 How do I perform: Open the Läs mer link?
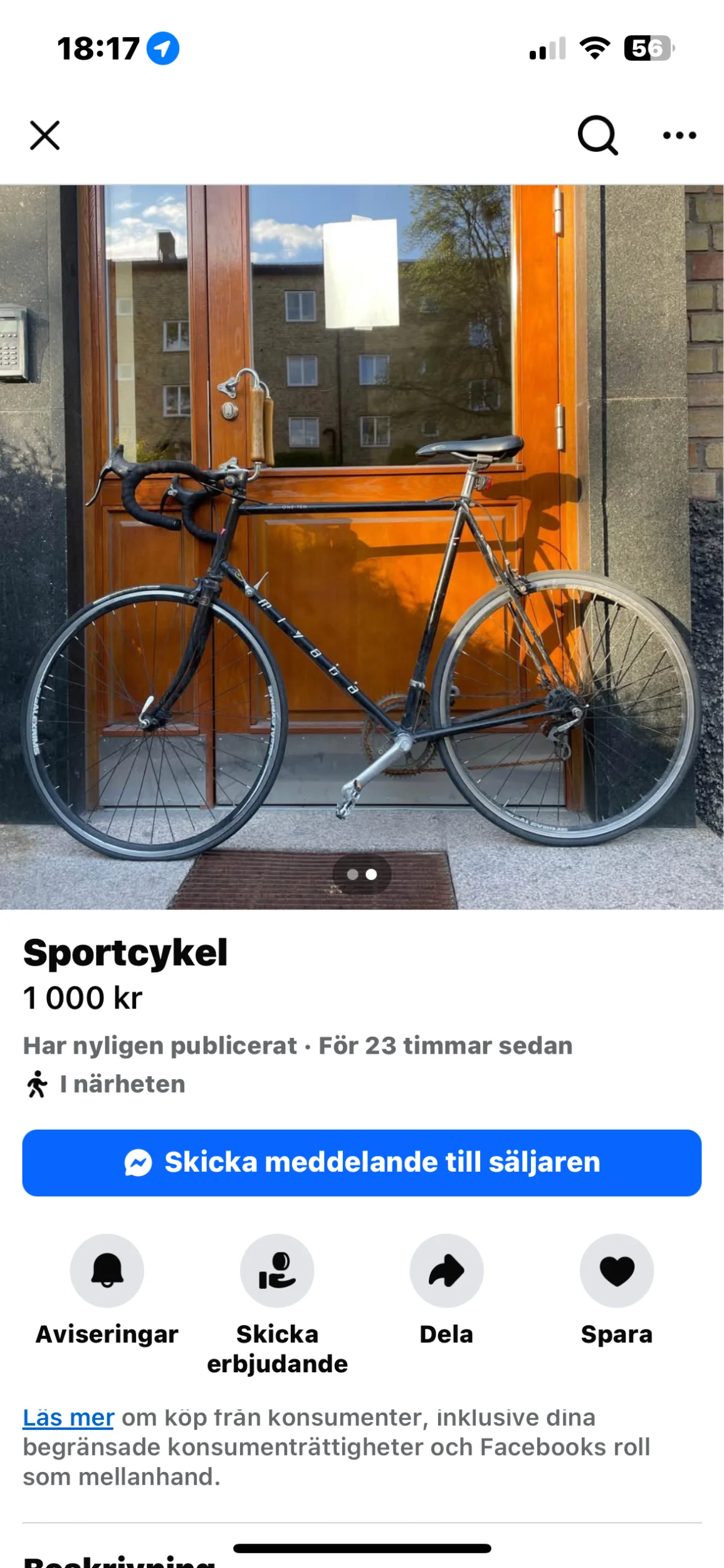[68, 1417]
